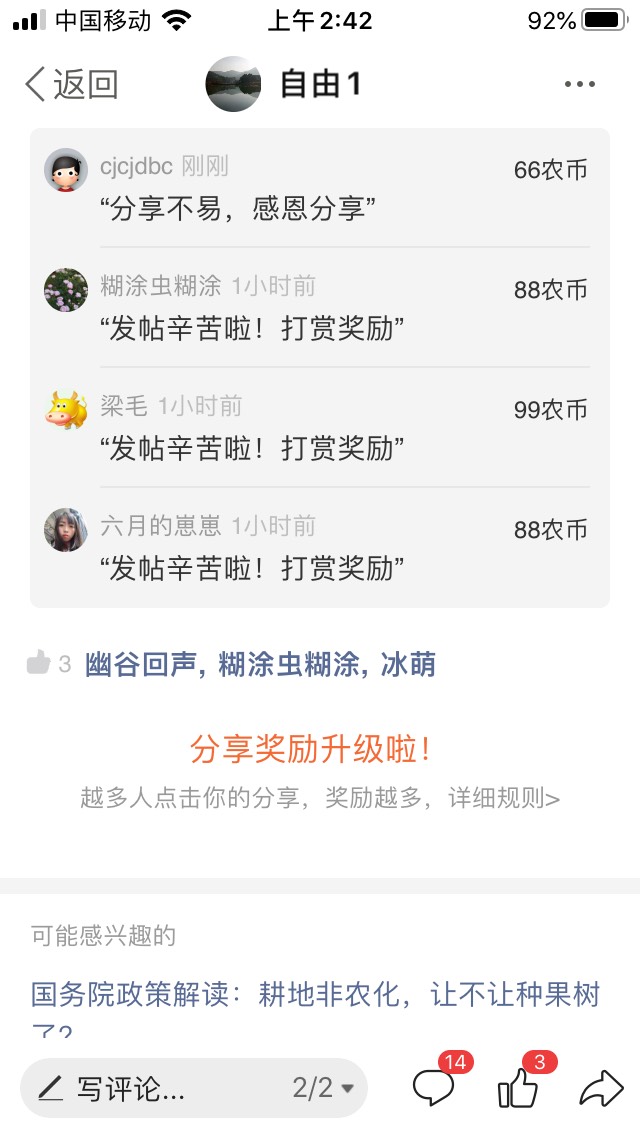Write a comment in 写评论 field

(150, 1088)
